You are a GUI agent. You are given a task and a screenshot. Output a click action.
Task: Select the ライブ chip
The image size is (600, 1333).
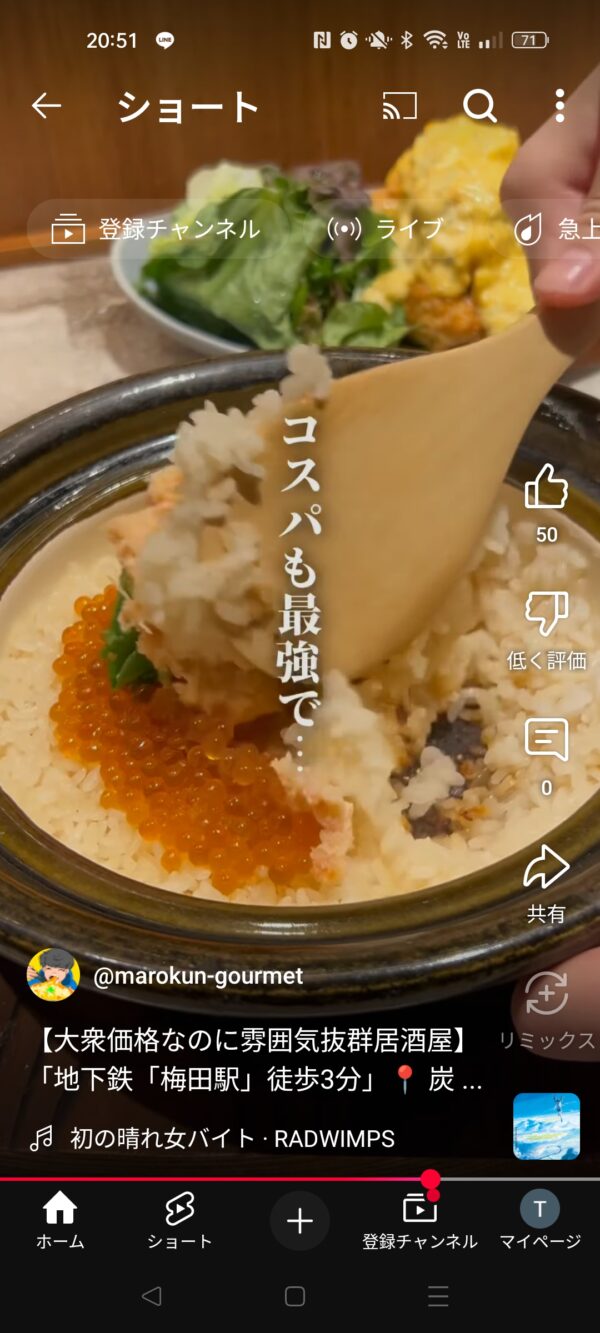tap(386, 229)
